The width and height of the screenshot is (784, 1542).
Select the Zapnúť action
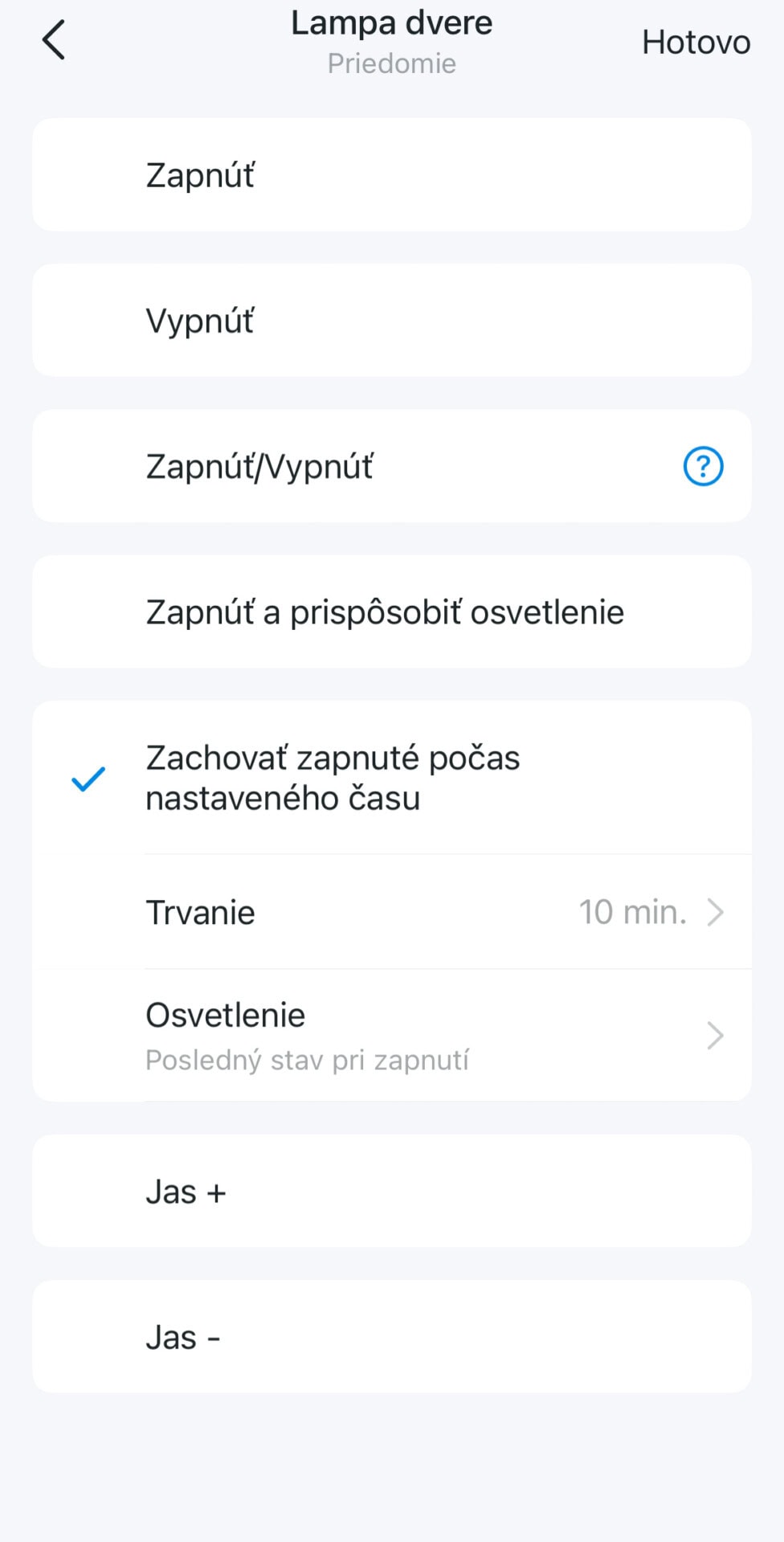point(392,174)
